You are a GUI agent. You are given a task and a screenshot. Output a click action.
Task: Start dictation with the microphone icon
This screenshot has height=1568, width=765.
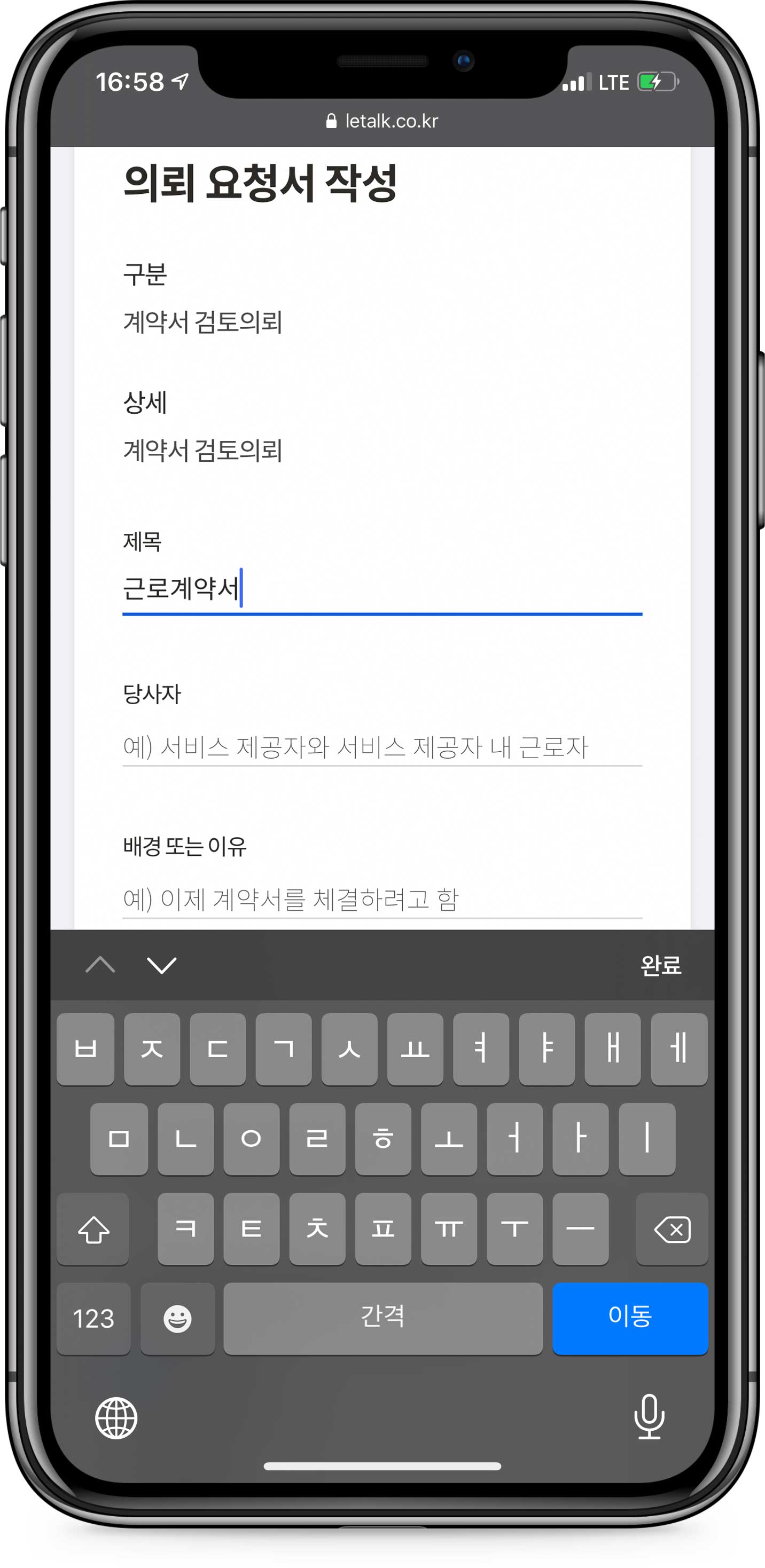point(649,1416)
